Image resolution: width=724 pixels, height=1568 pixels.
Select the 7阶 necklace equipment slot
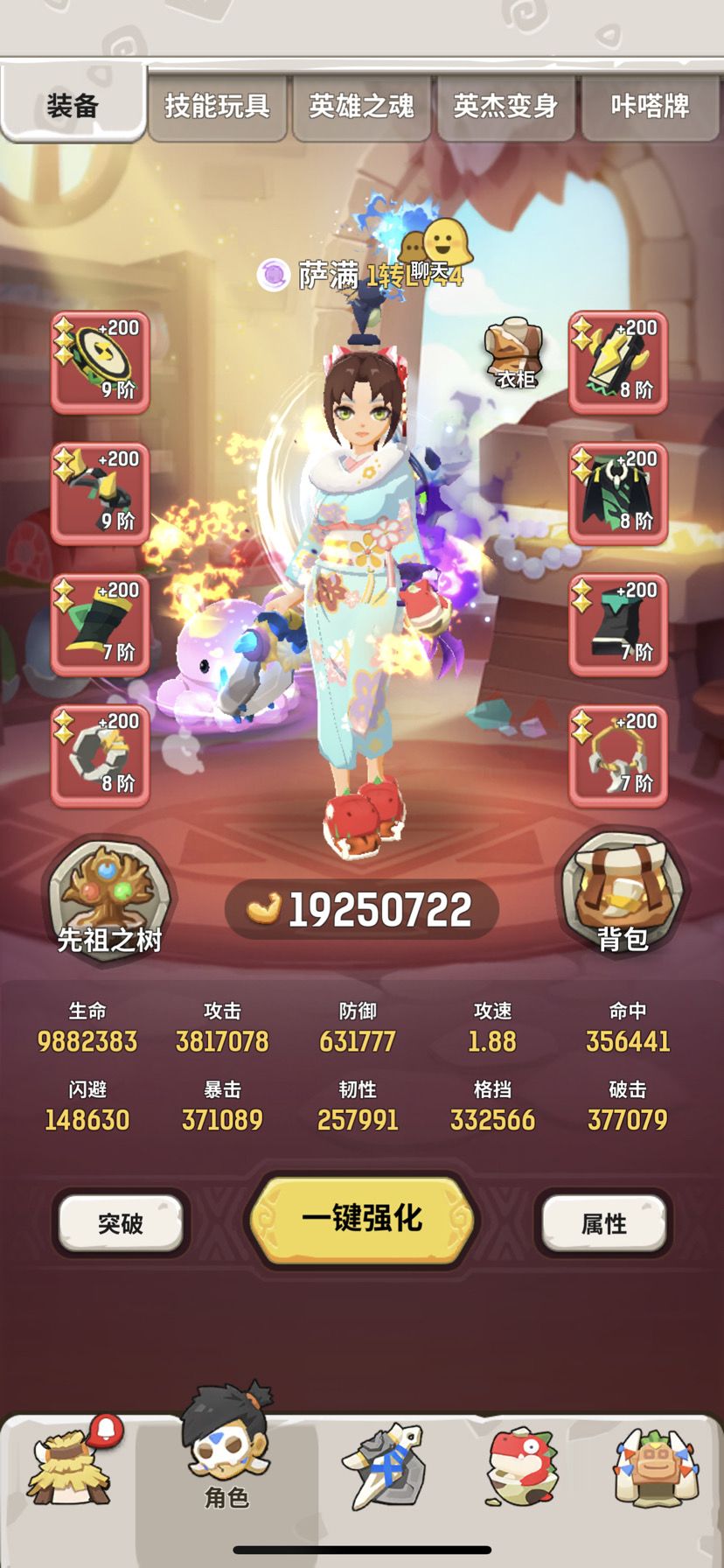(x=618, y=756)
